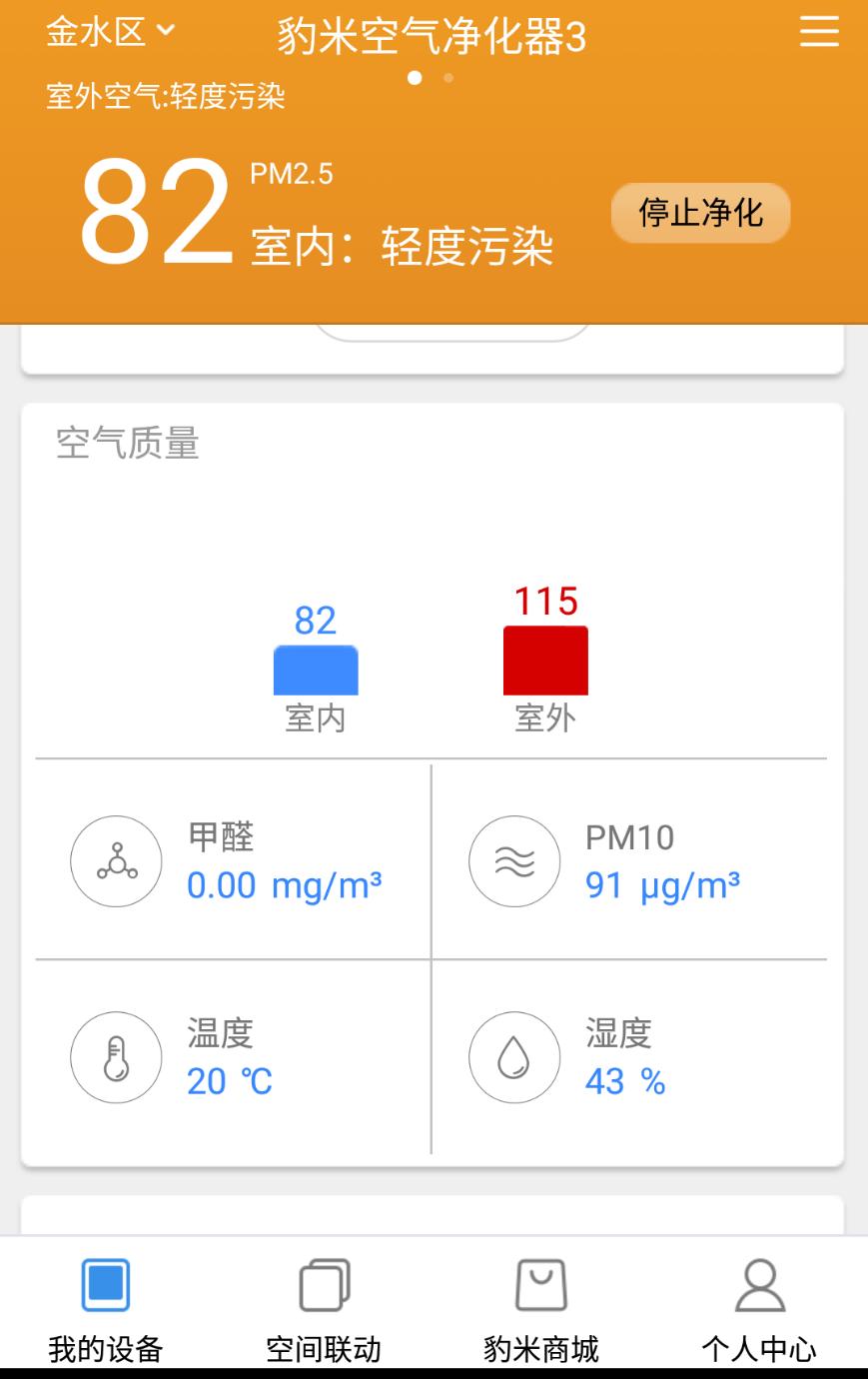Tap the second page indicator dot
Viewport: 868px width, 1379px height.
pos(447,77)
